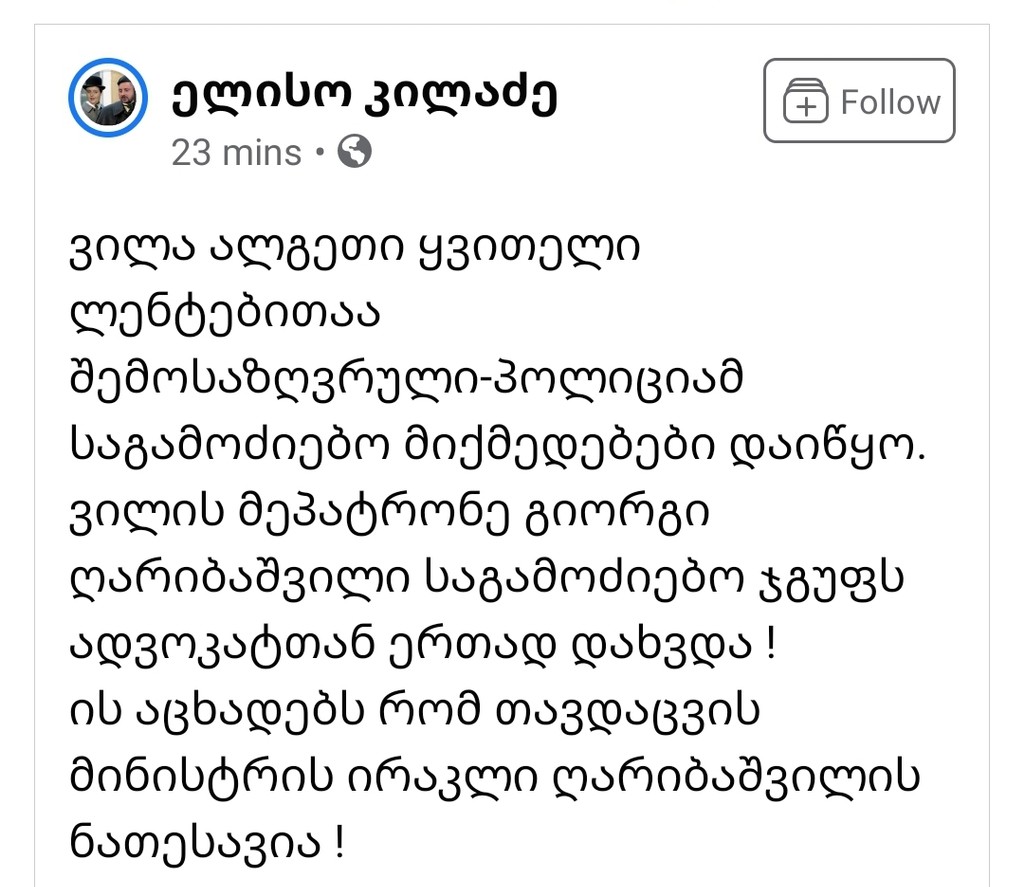The width and height of the screenshot is (1024, 887).
Task: Open the ელისო კილაძე profile name link
Action: click(x=363, y=94)
